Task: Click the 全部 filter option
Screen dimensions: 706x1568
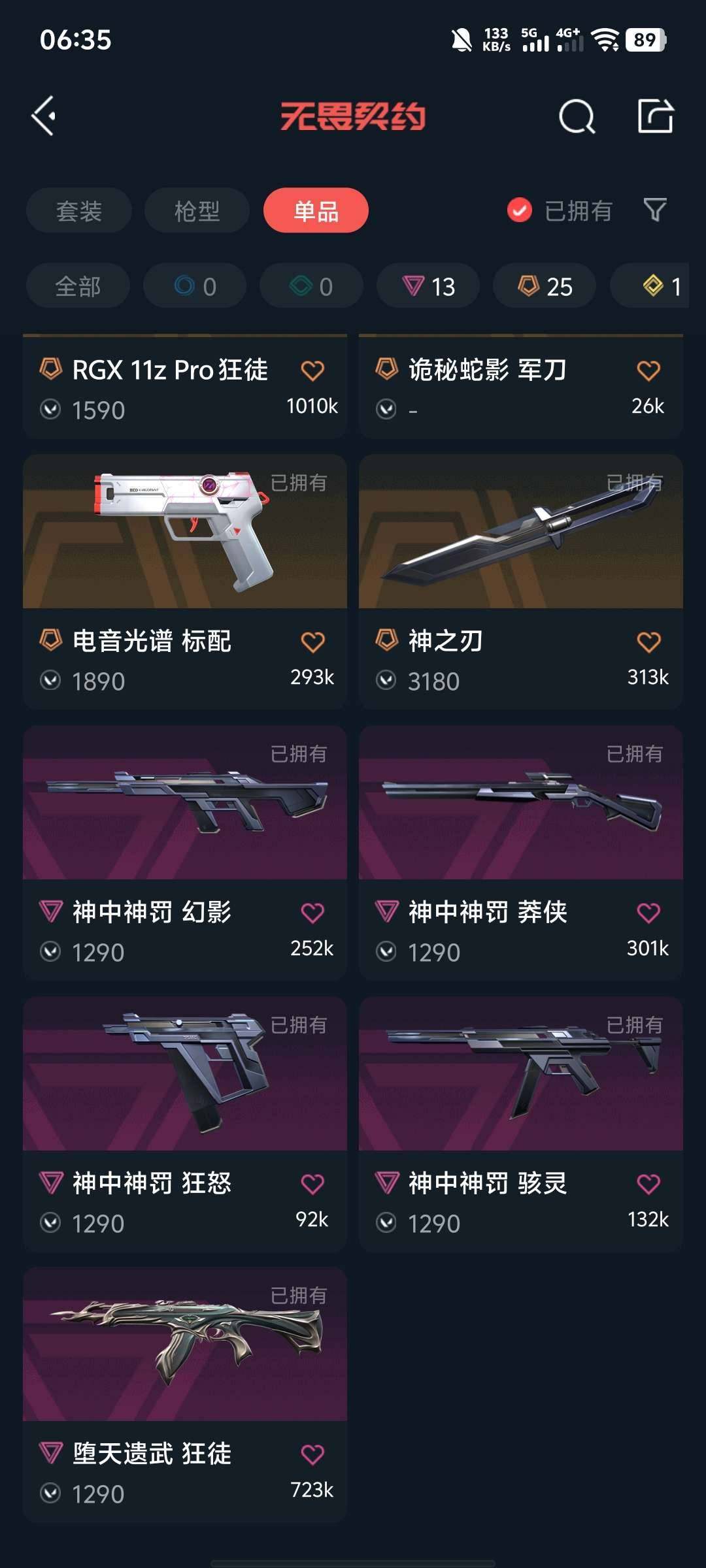Action: [x=76, y=286]
